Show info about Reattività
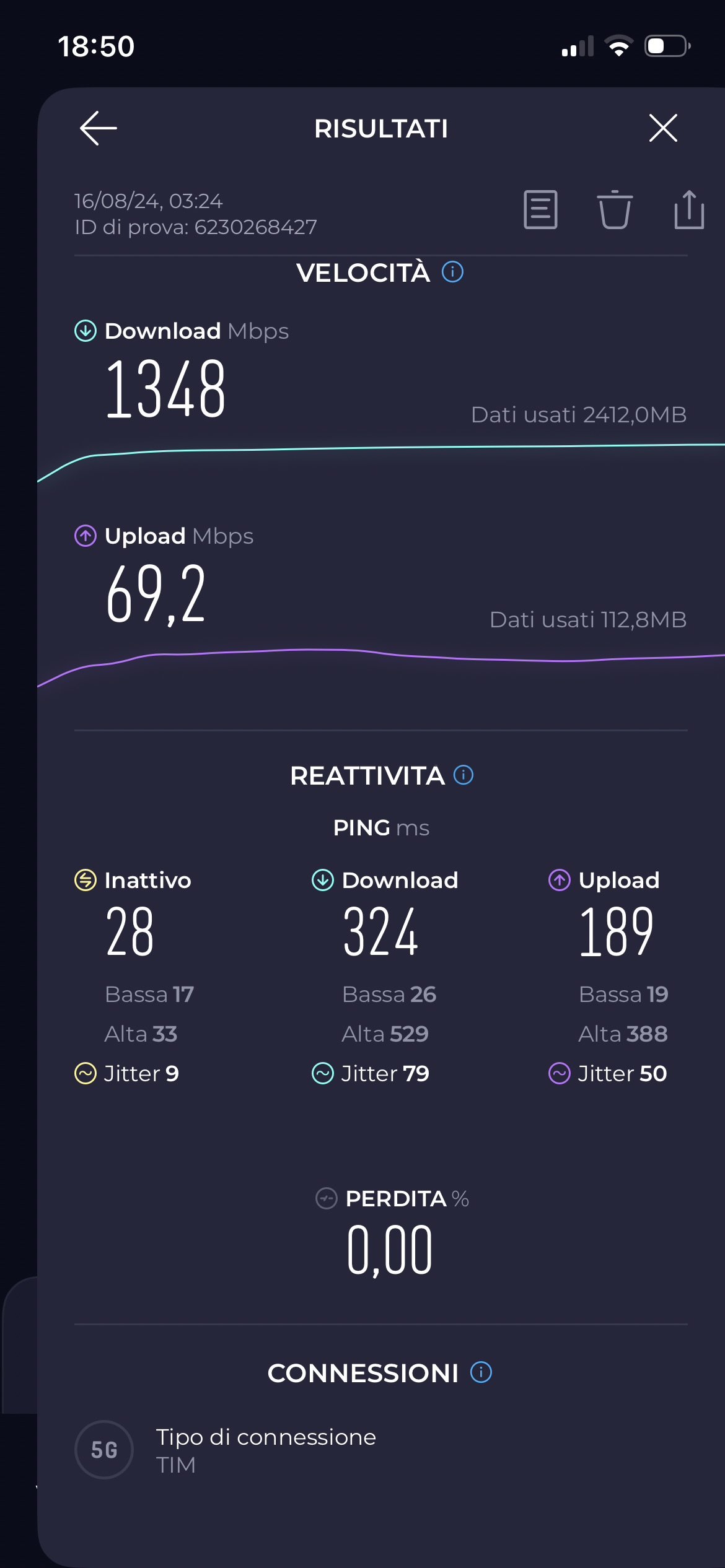This screenshot has width=725, height=1568. point(464,775)
